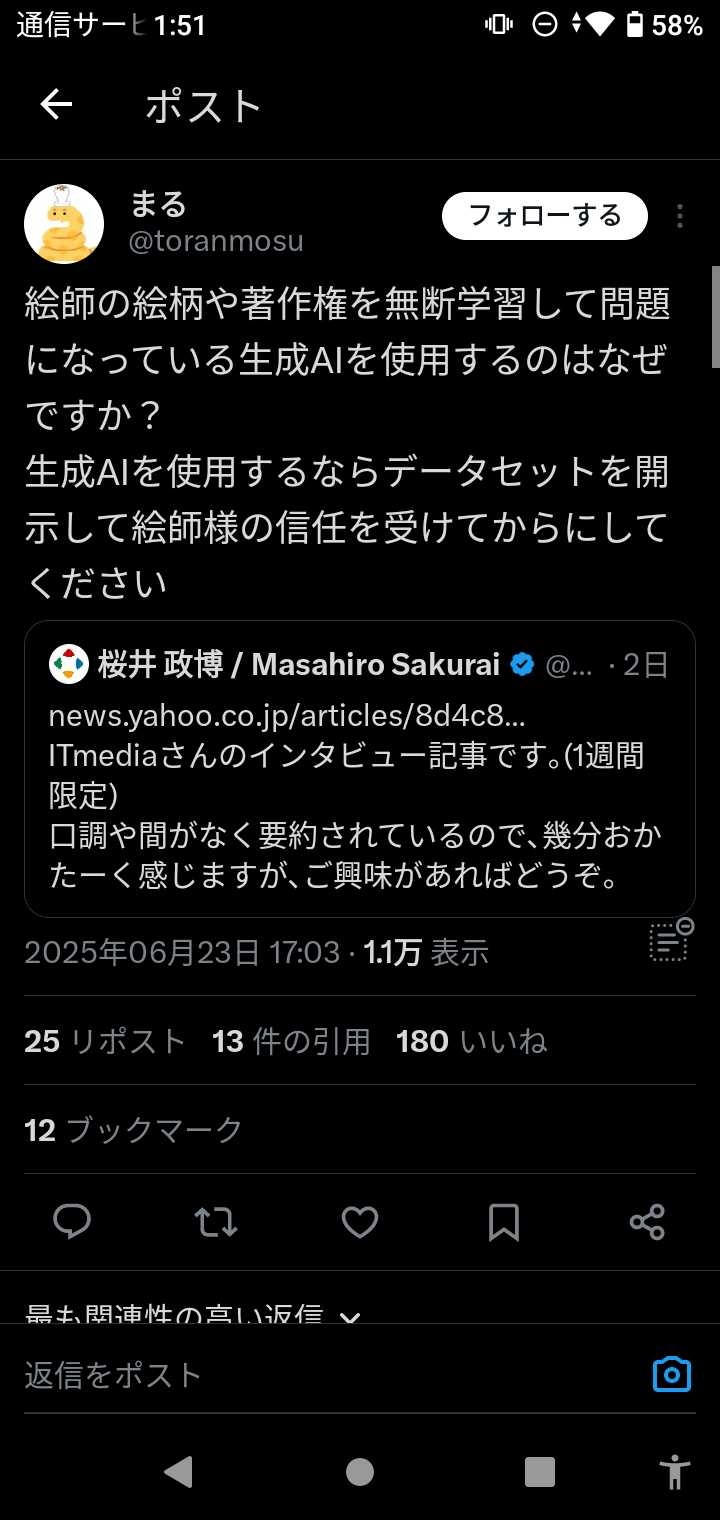This screenshot has height=1520, width=720.
Task: Like the post with the heart
Action: (360, 1222)
